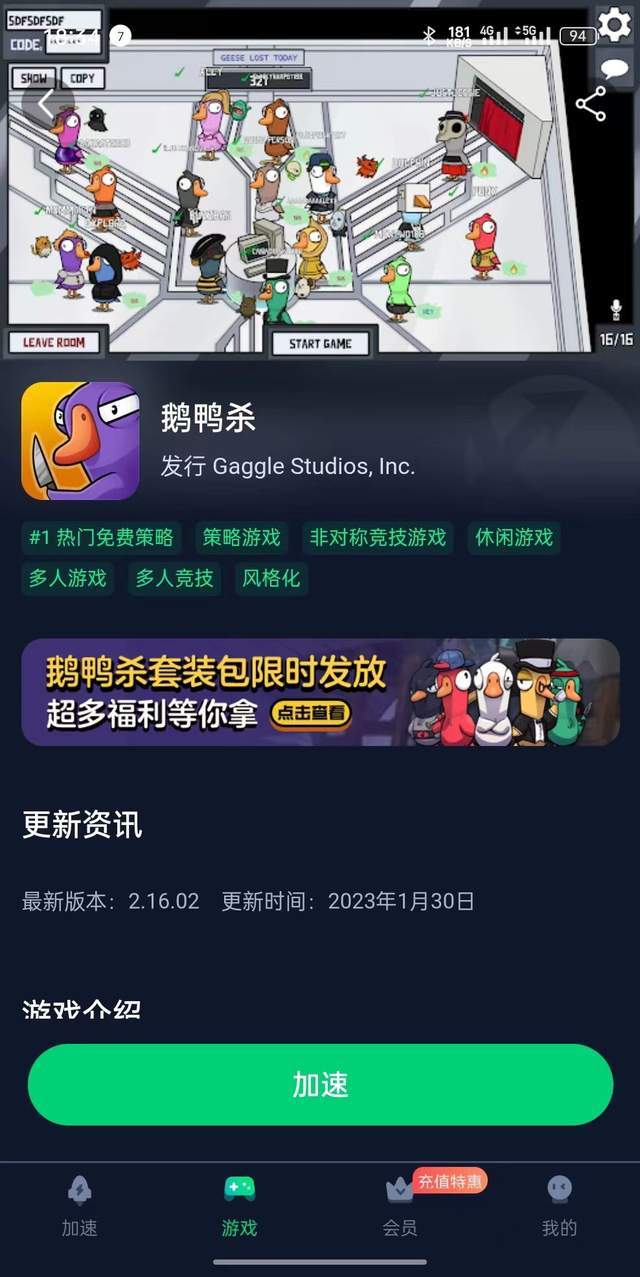Viewport: 640px width, 1277px height.
Task: Open the 会员 tab
Action: pyautogui.click(x=400, y=1207)
